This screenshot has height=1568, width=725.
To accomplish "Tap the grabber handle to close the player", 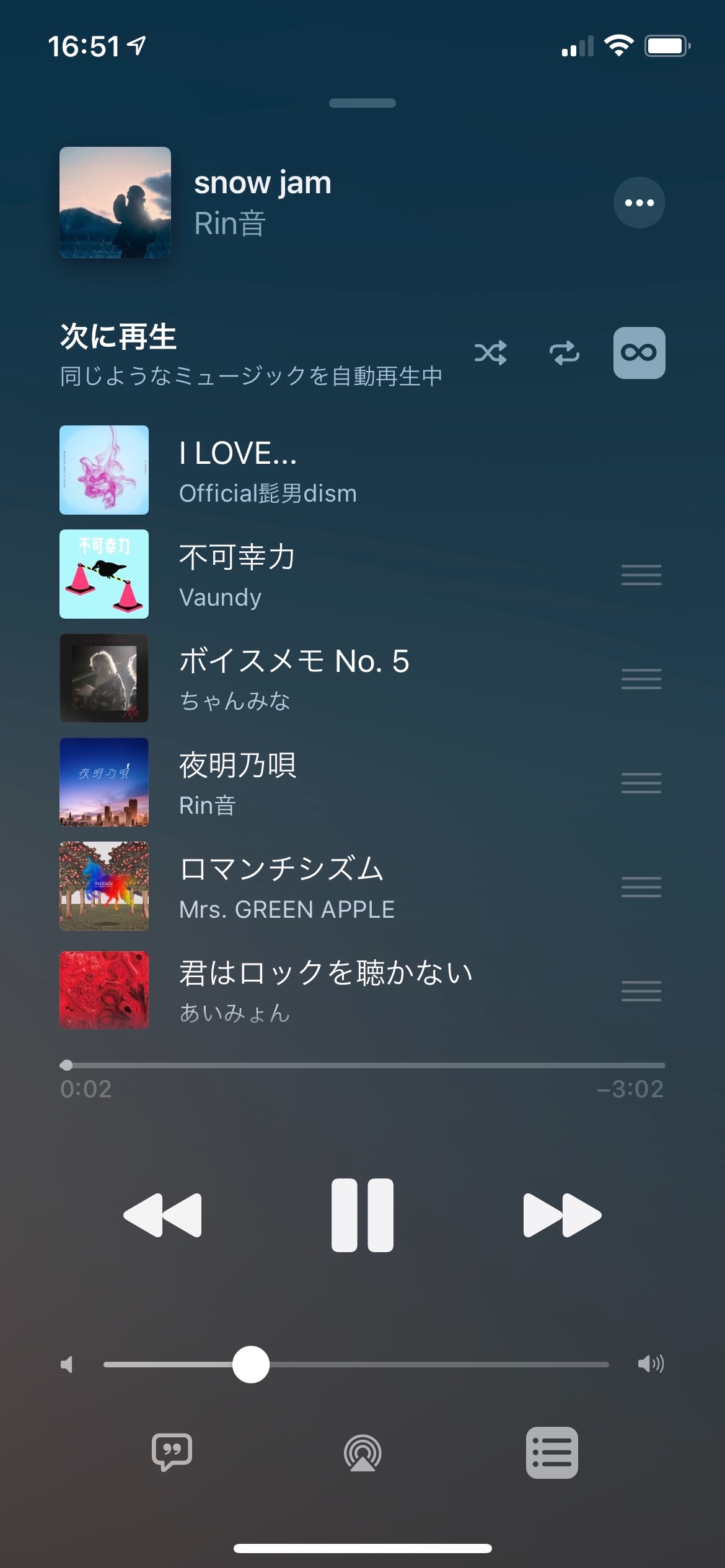I will coord(362,103).
